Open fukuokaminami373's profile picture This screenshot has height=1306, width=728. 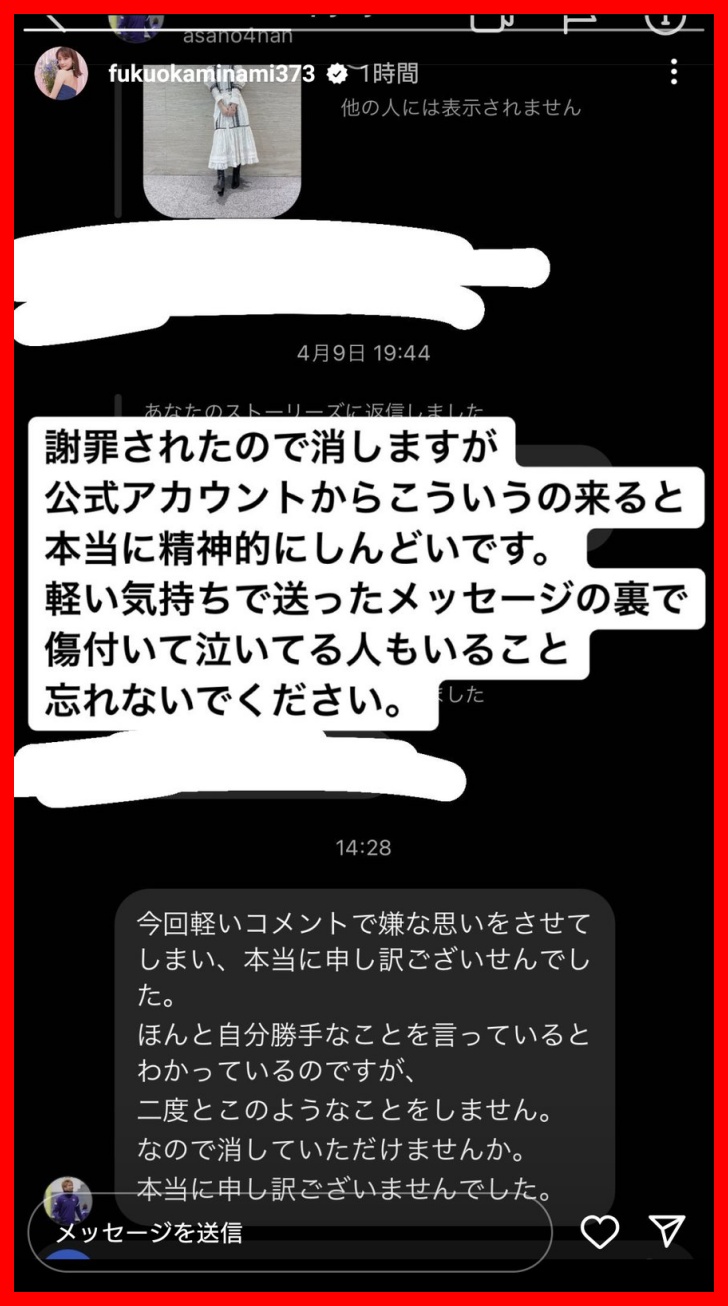click(62, 74)
